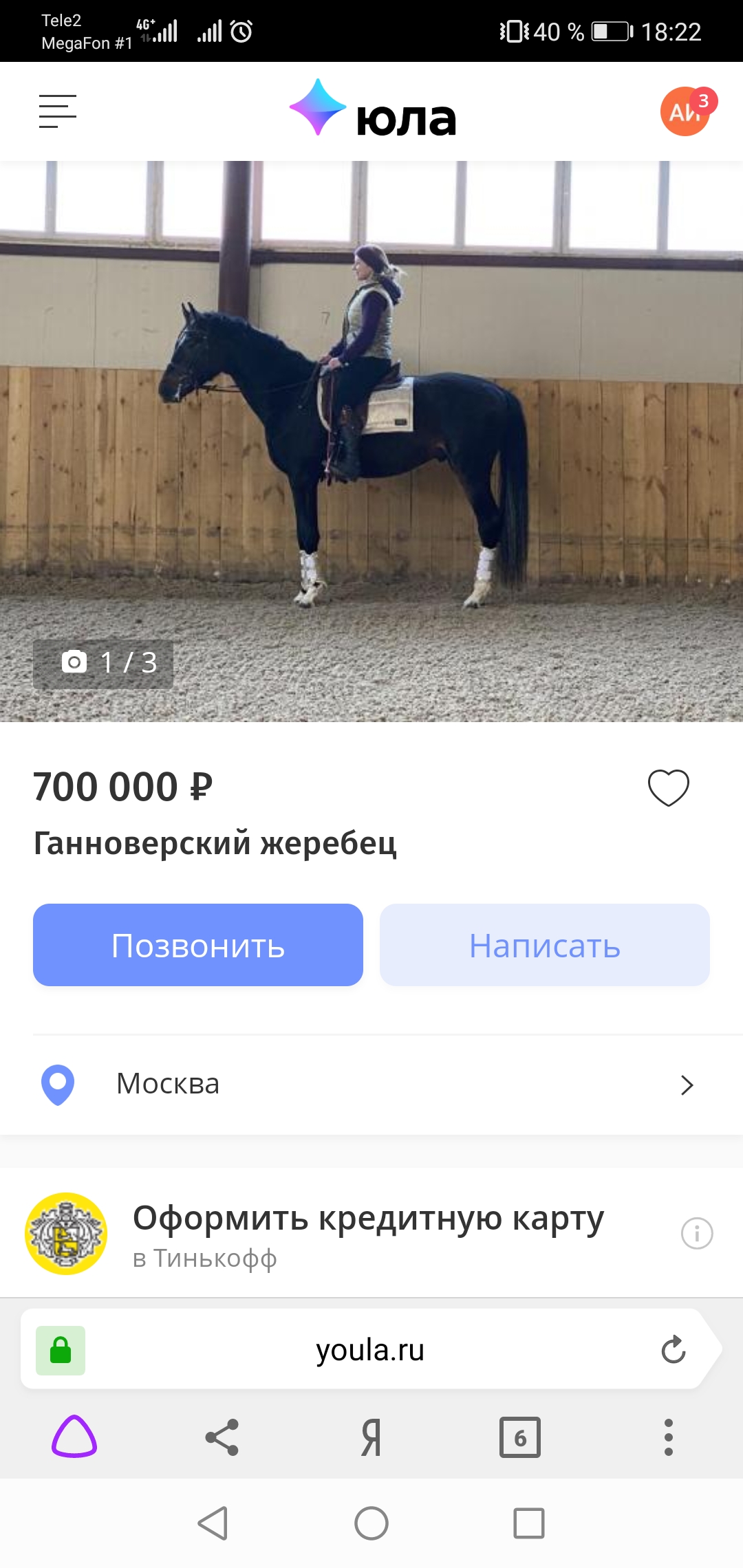Launch the Alice voice assistant

click(74, 1437)
